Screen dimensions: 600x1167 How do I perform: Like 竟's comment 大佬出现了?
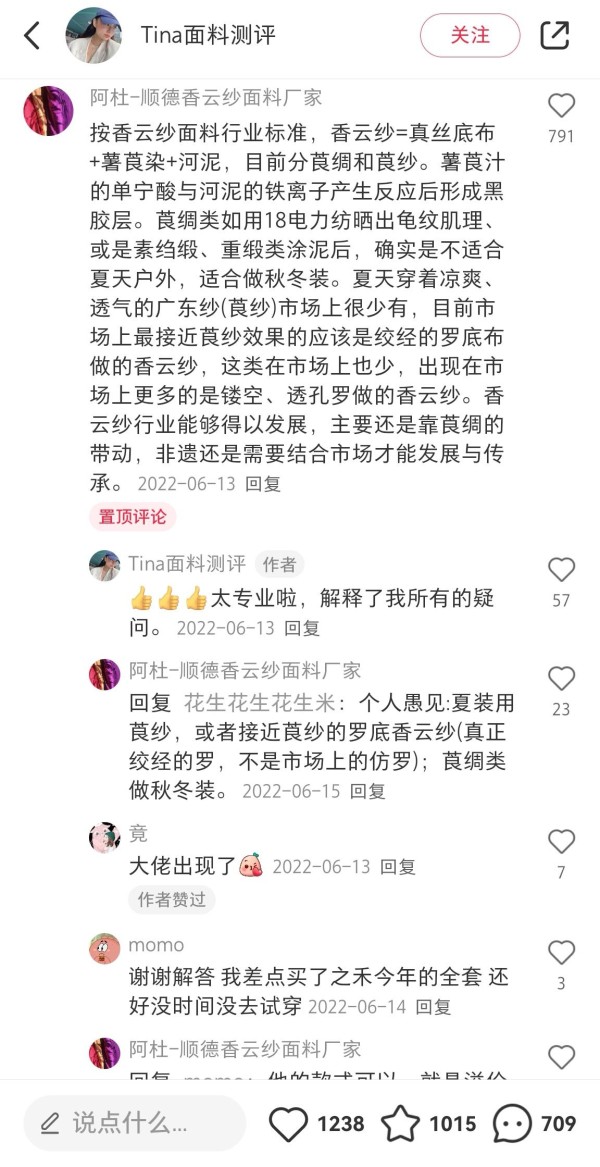[561, 842]
